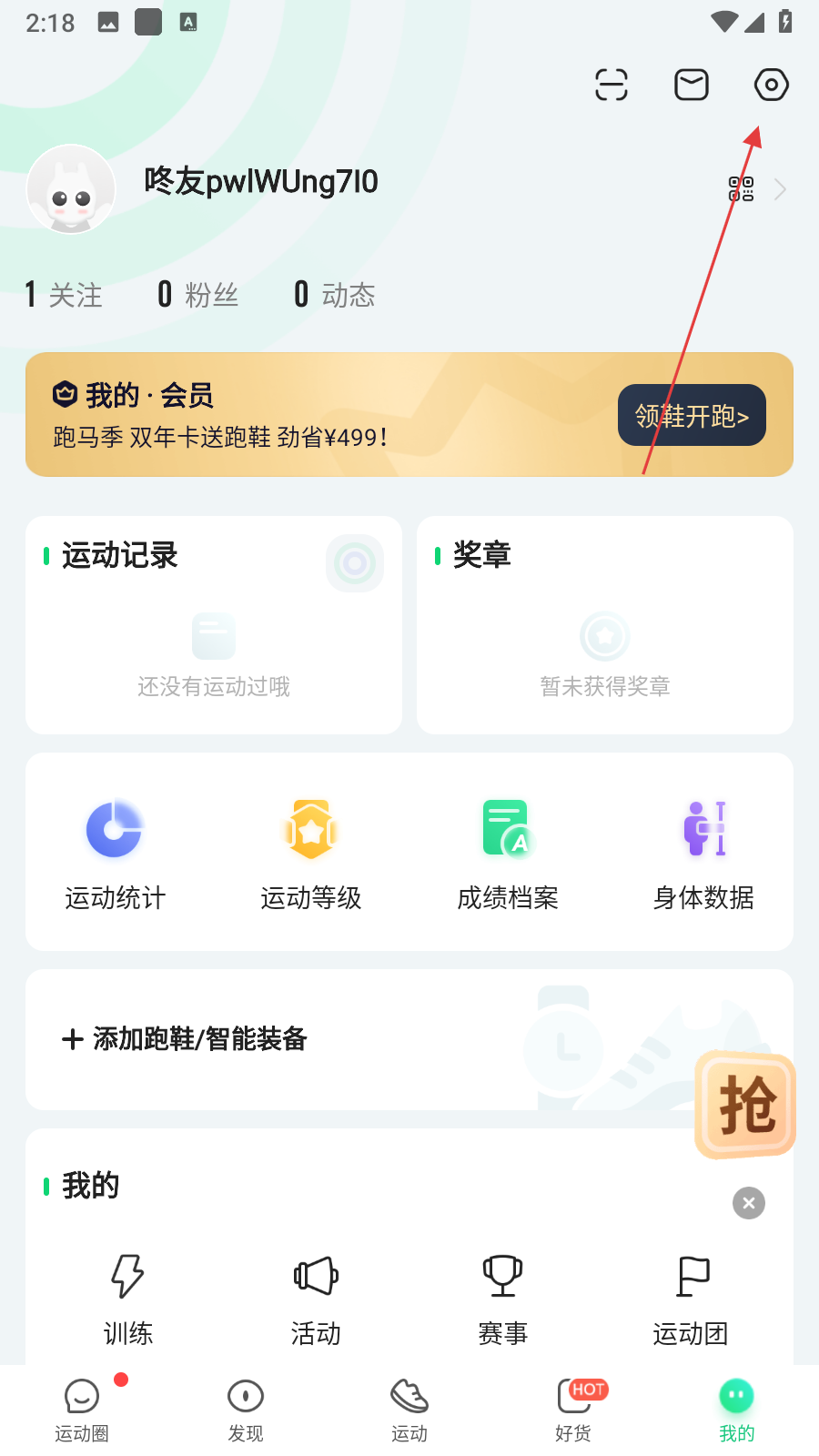Open the 奖章 card
Screen dimensions: 819x1456
coord(605,625)
